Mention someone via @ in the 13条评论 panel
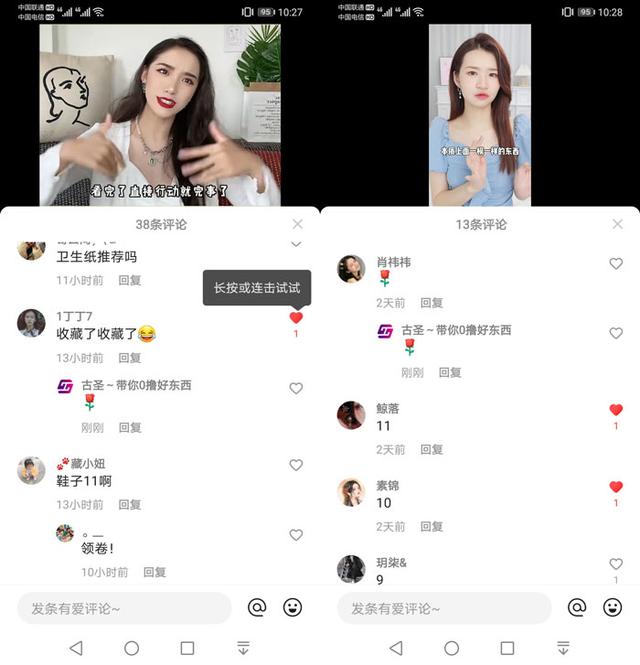 pyautogui.click(x=577, y=607)
